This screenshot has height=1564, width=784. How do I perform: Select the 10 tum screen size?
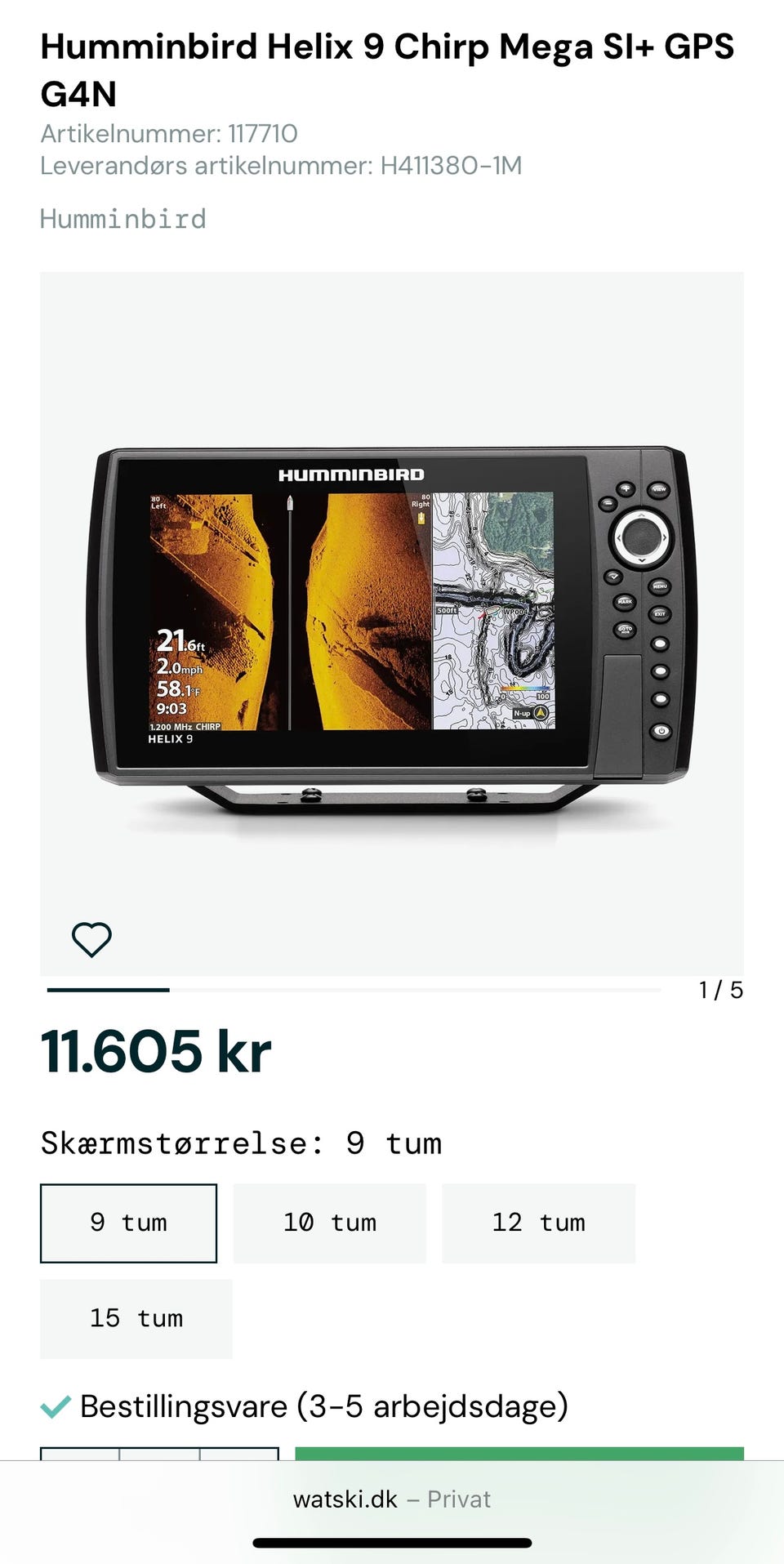pos(329,1223)
